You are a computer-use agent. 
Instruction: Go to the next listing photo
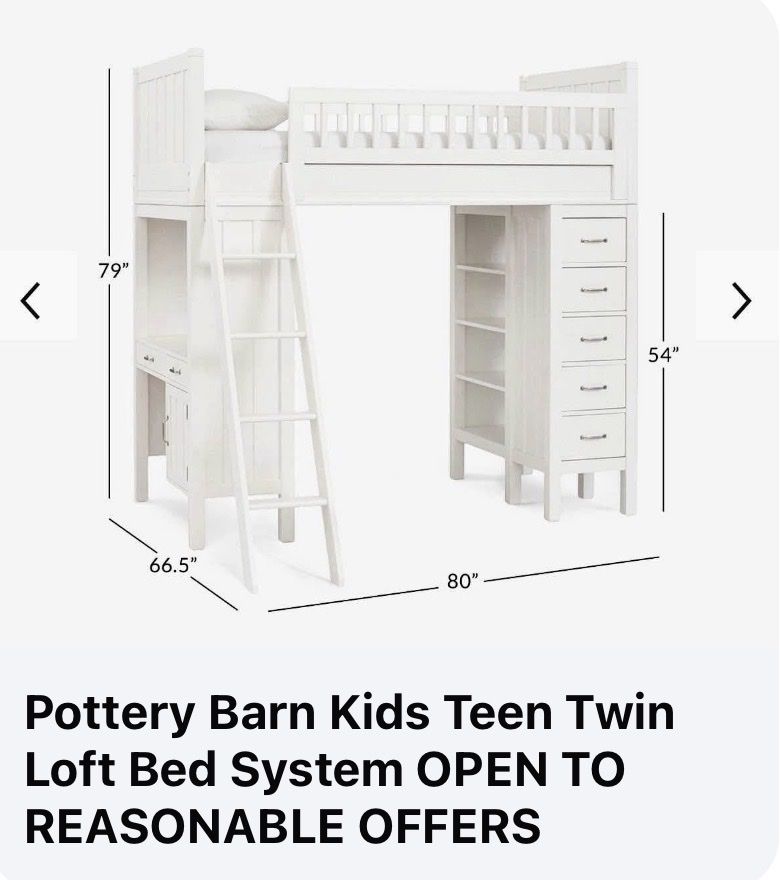click(x=741, y=299)
